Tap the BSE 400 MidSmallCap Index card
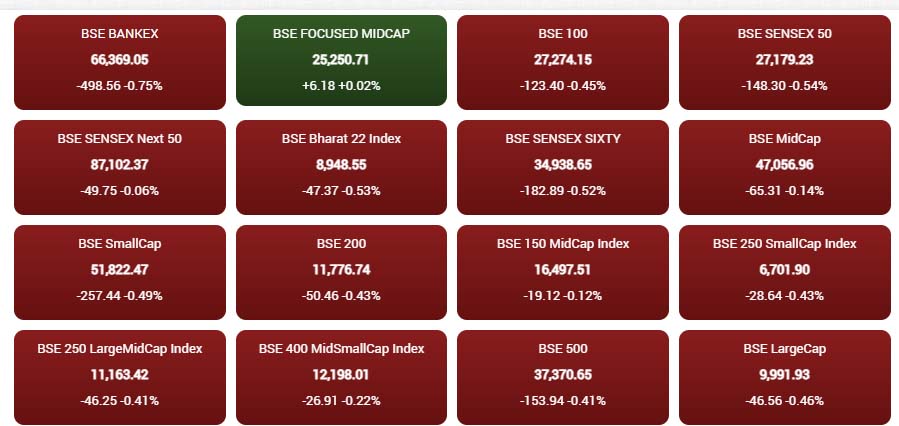 click(x=342, y=377)
